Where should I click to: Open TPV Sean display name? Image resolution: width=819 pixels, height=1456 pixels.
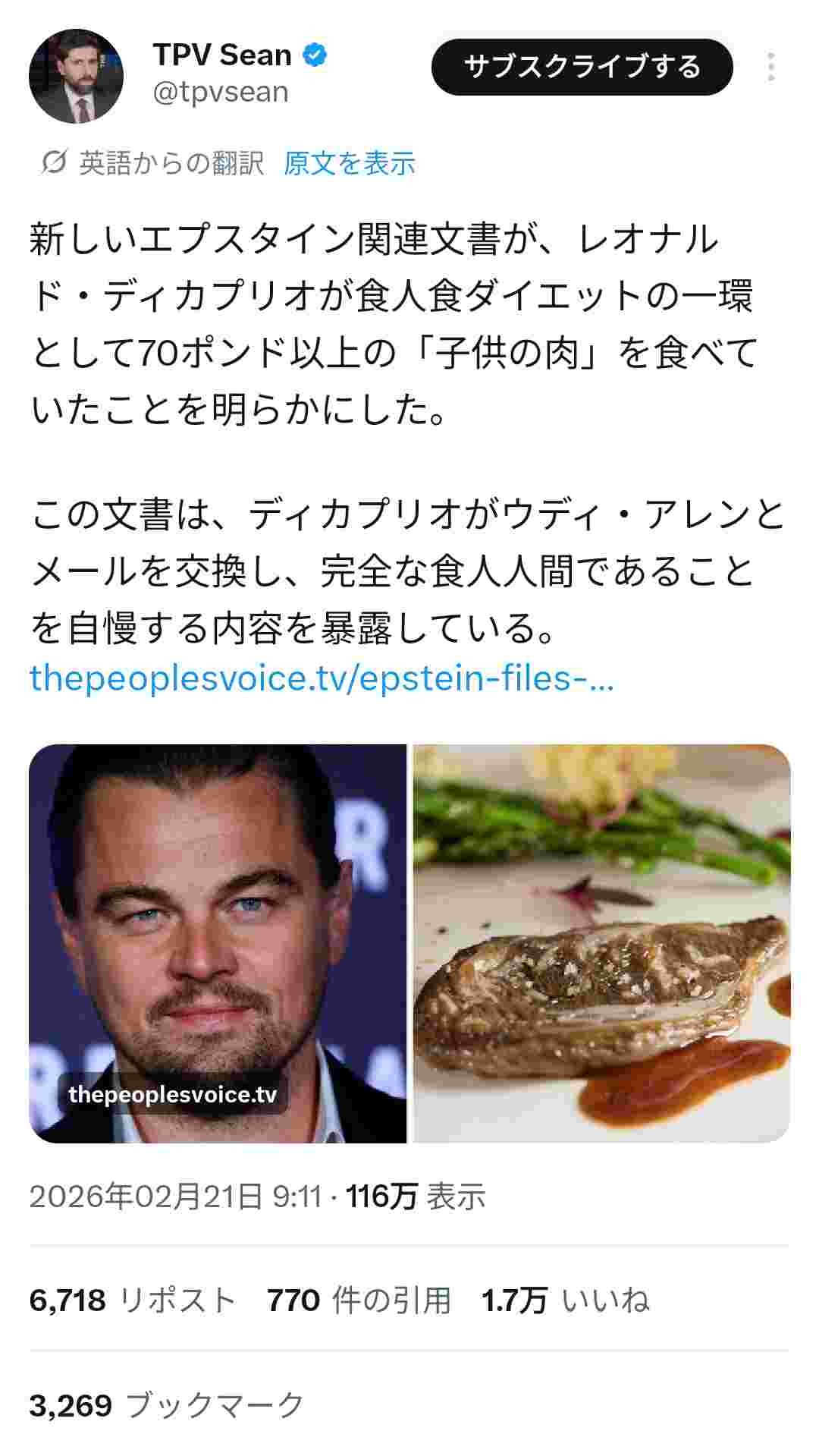click(222, 55)
